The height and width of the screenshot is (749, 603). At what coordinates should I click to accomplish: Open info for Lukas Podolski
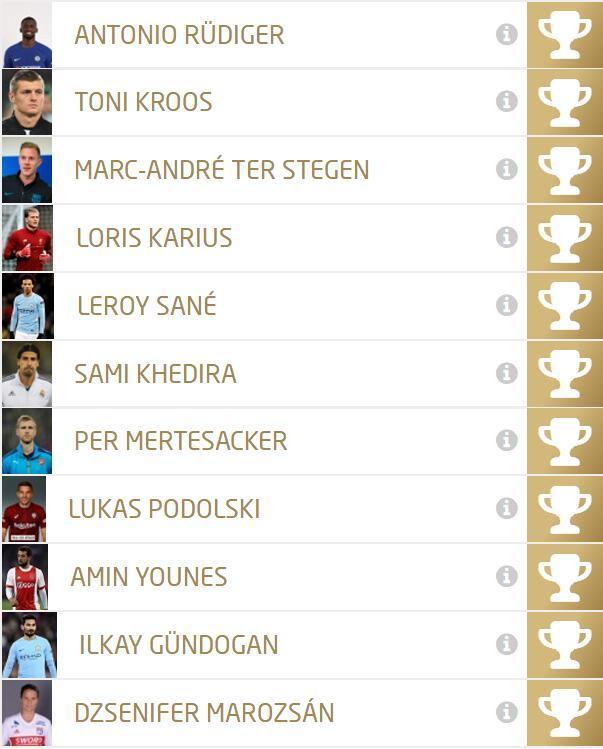point(507,508)
